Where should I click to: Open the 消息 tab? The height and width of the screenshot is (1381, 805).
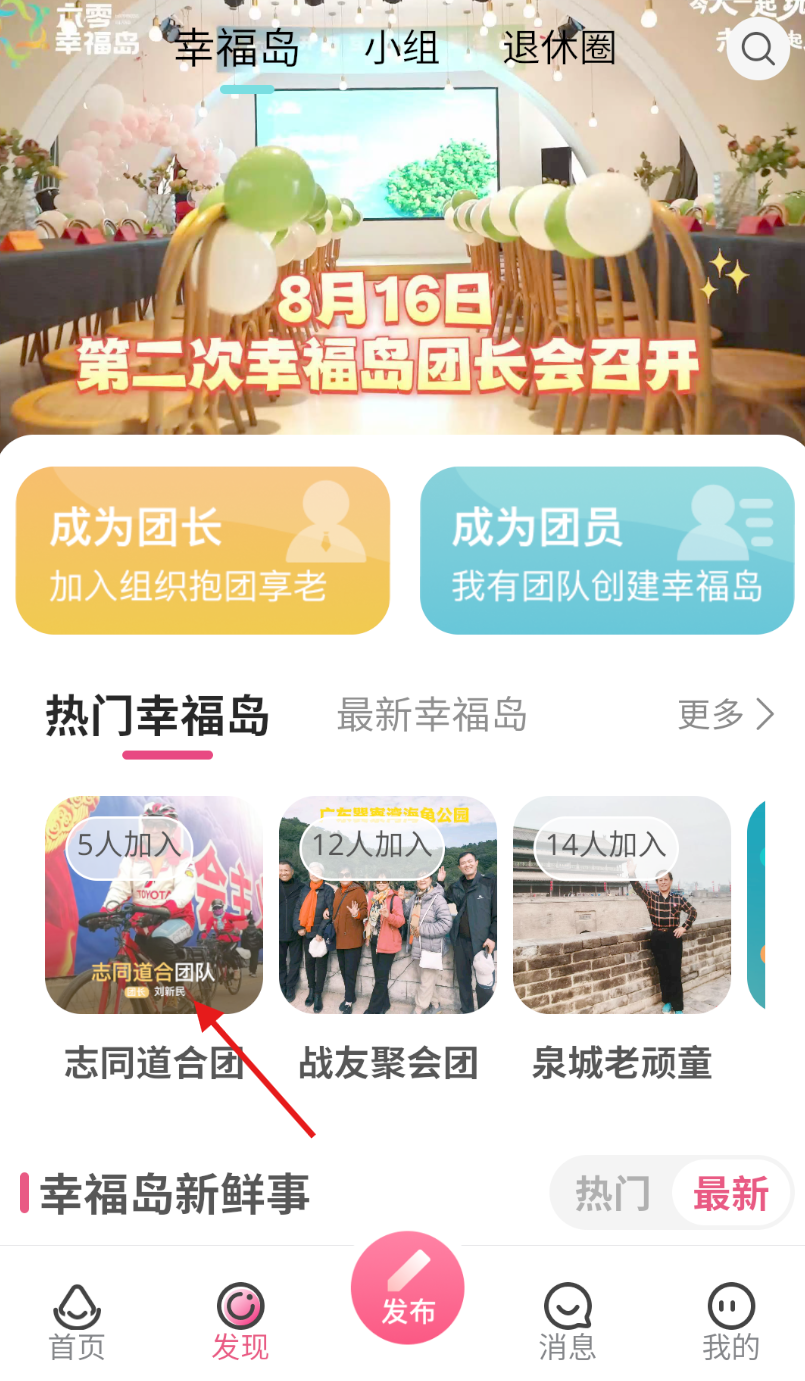567,1322
